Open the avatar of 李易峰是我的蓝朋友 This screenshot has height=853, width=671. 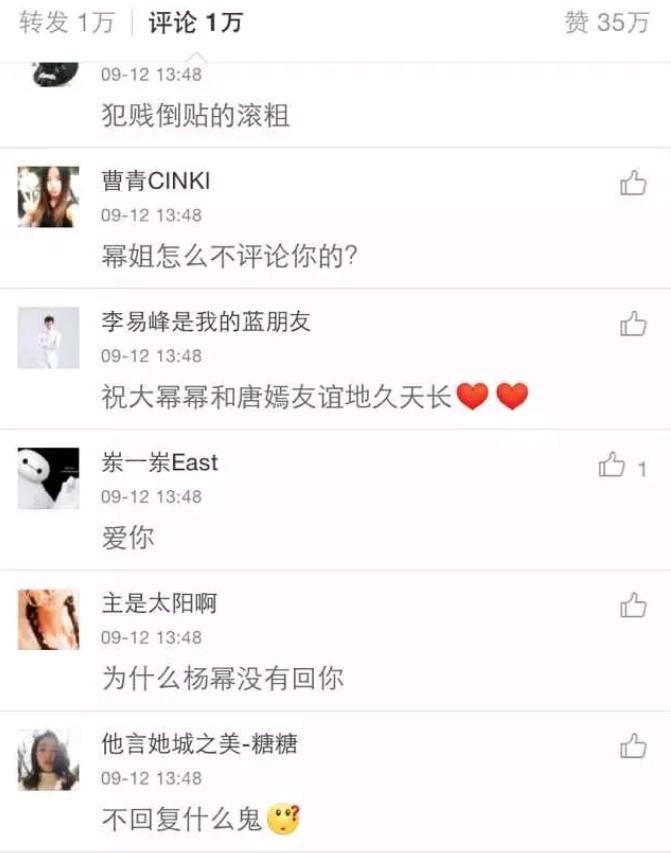click(x=48, y=338)
